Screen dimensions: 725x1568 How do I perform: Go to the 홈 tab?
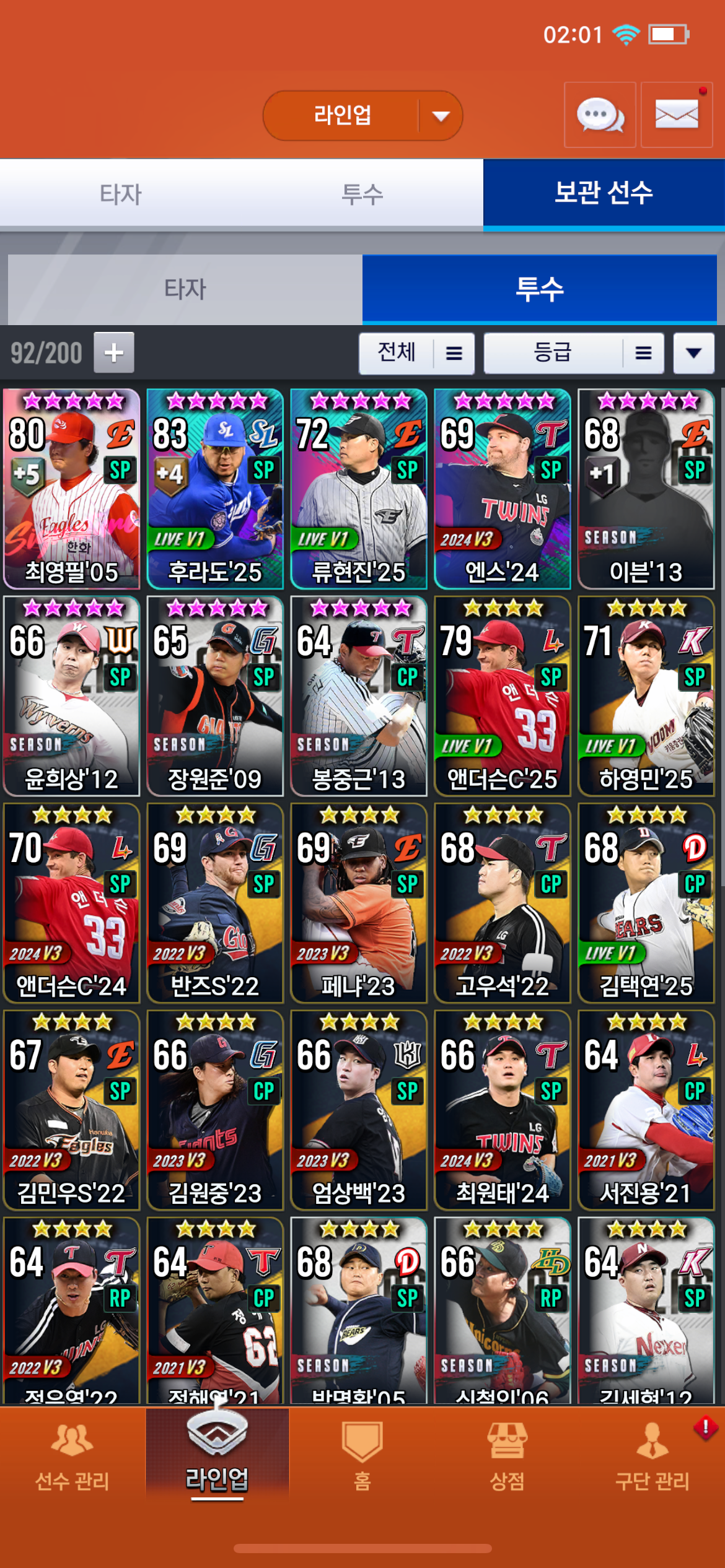(x=362, y=1455)
